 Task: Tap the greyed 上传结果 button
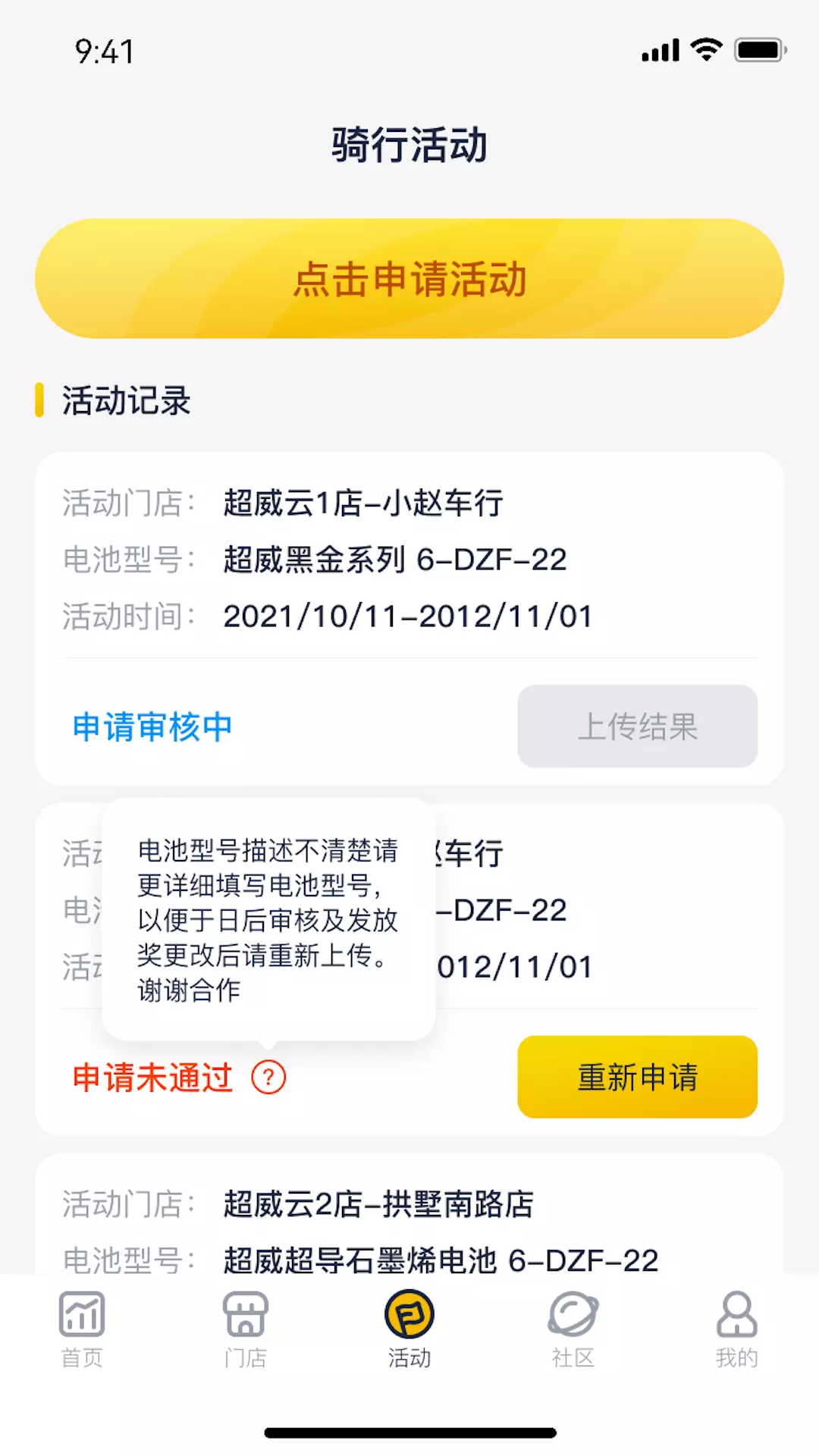[x=637, y=726]
